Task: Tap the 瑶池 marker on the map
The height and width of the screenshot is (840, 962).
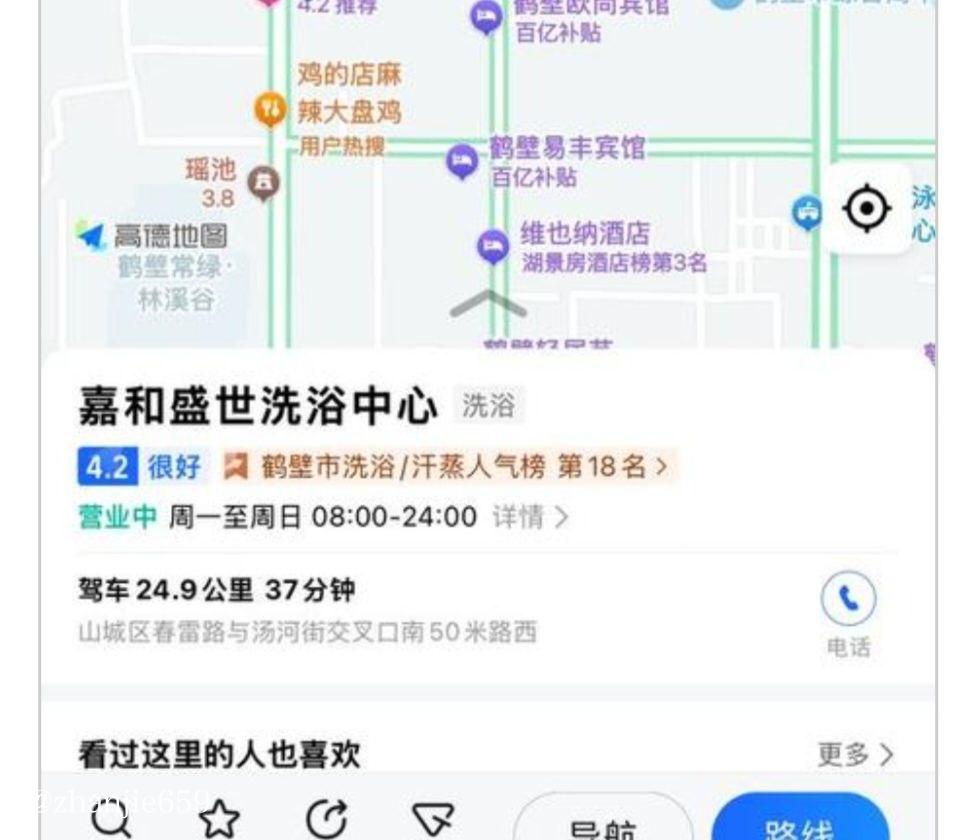Action: (x=264, y=182)
